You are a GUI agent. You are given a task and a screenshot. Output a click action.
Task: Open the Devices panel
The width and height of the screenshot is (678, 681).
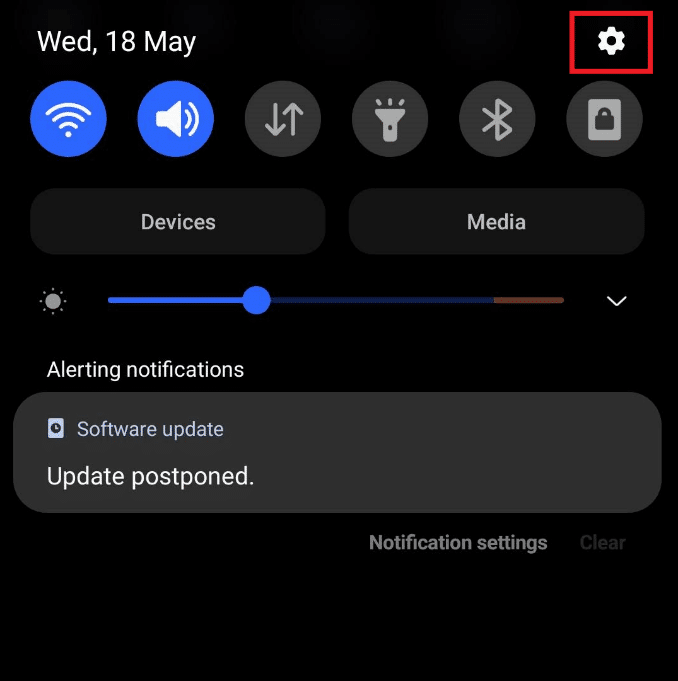178,222
